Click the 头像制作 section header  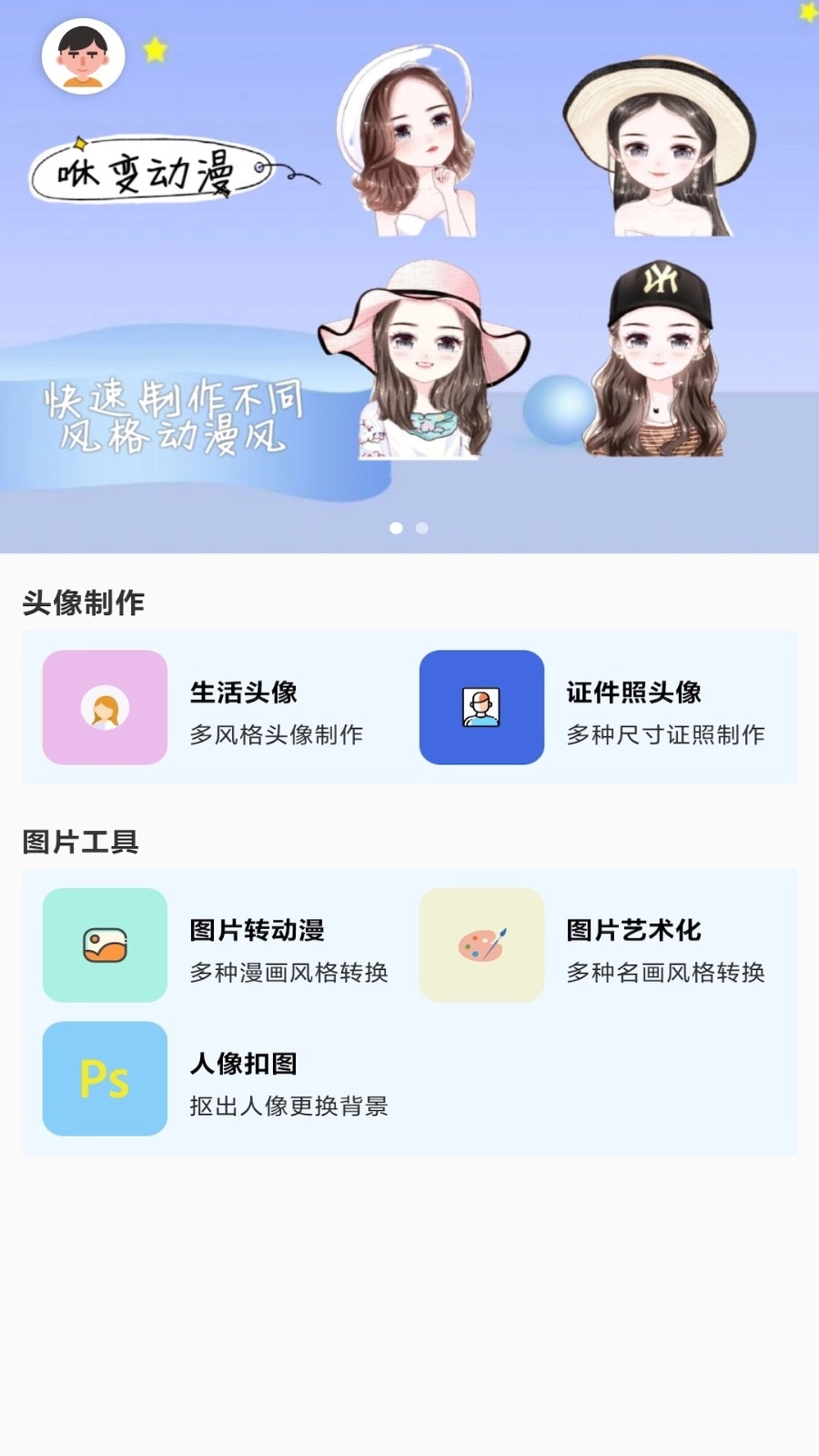(x=86, y=601)
